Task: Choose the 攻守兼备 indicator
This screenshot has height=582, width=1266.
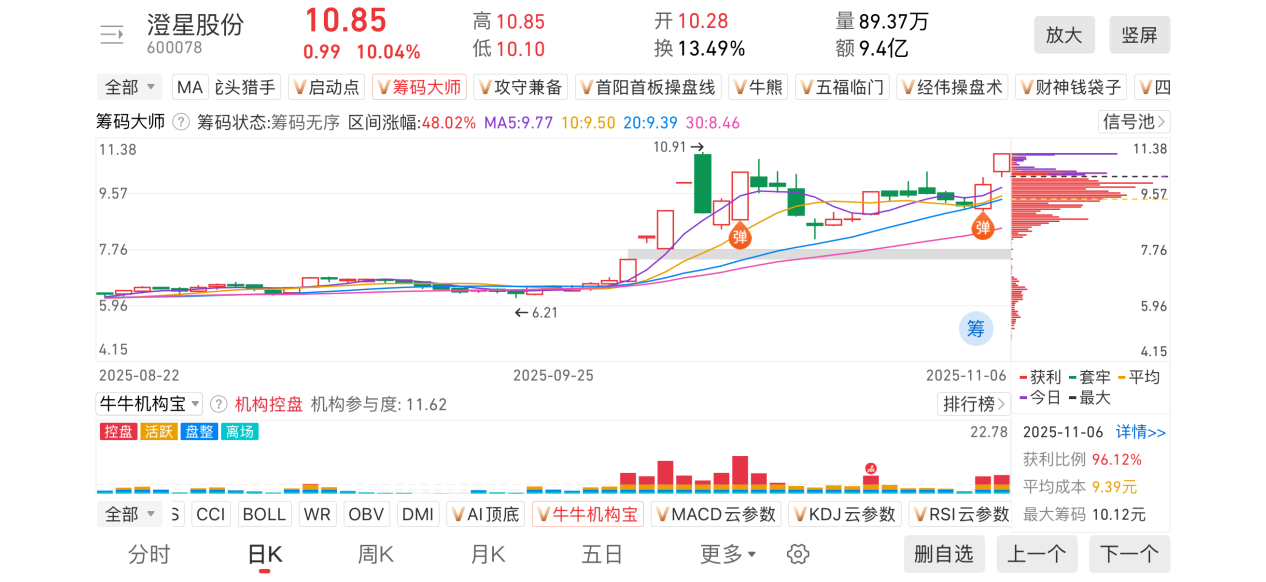Action: click(x=519, y=87)
